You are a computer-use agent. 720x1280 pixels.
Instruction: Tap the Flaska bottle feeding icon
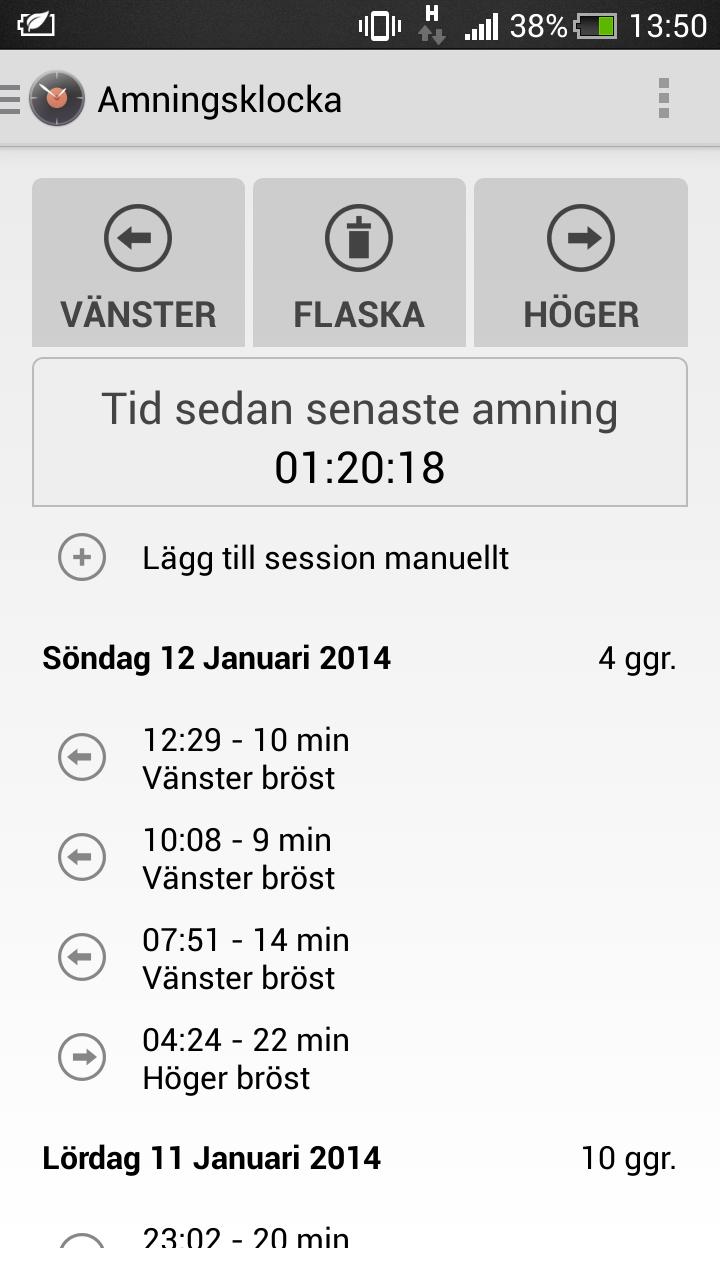click(359, 237)
